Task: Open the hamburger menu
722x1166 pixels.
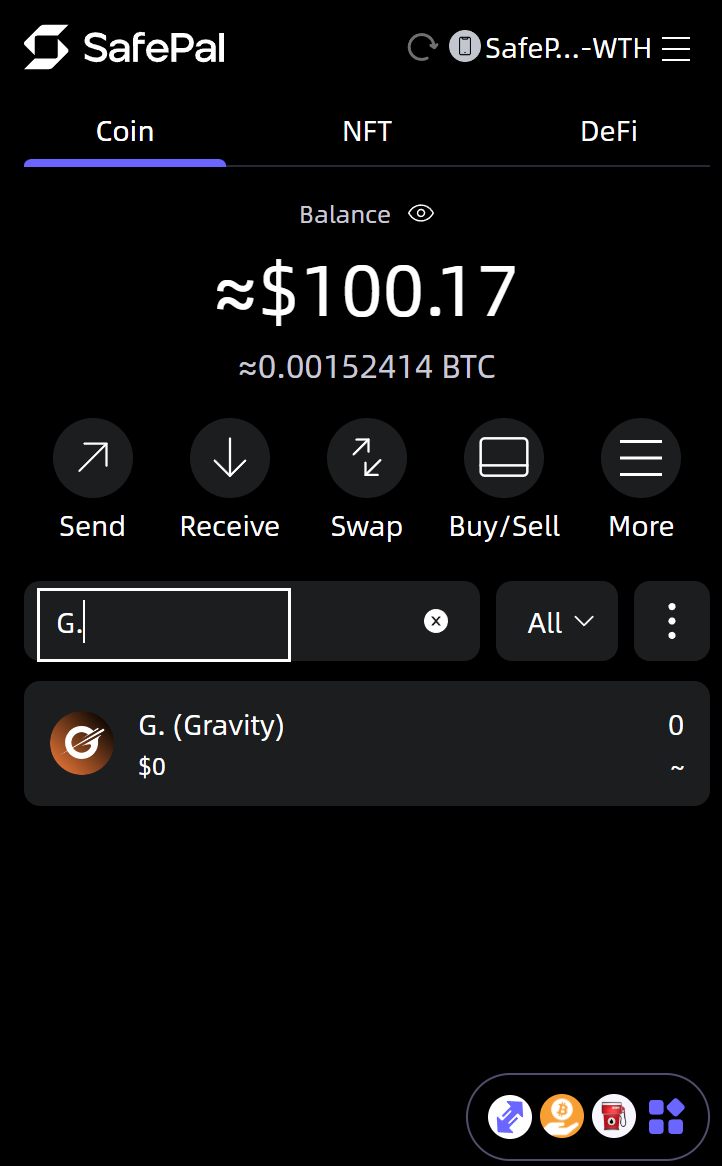Action: pos(676,48)
